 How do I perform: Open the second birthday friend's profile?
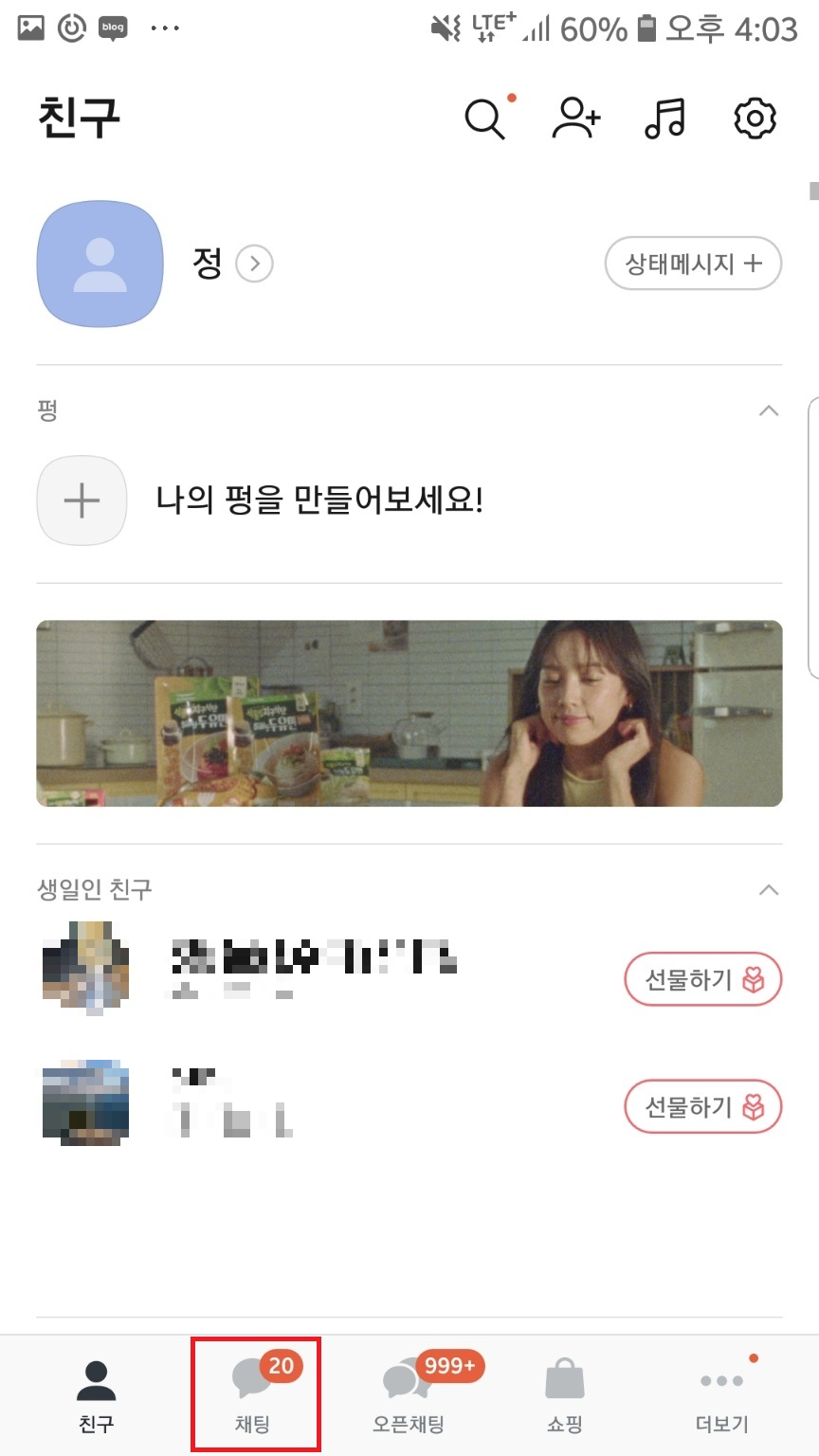[86, 1101]
